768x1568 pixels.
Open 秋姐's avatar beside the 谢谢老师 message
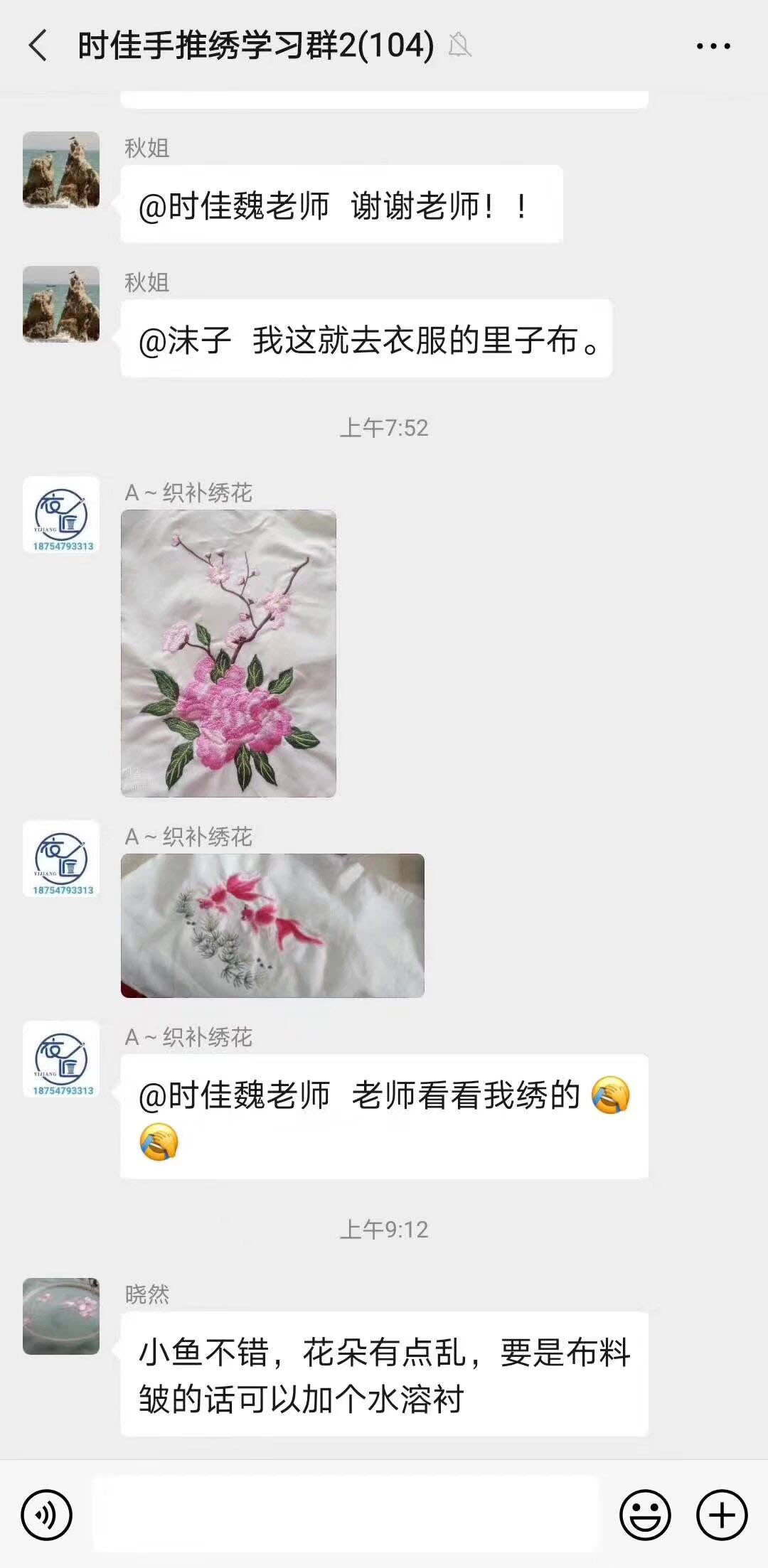[61, 170]
